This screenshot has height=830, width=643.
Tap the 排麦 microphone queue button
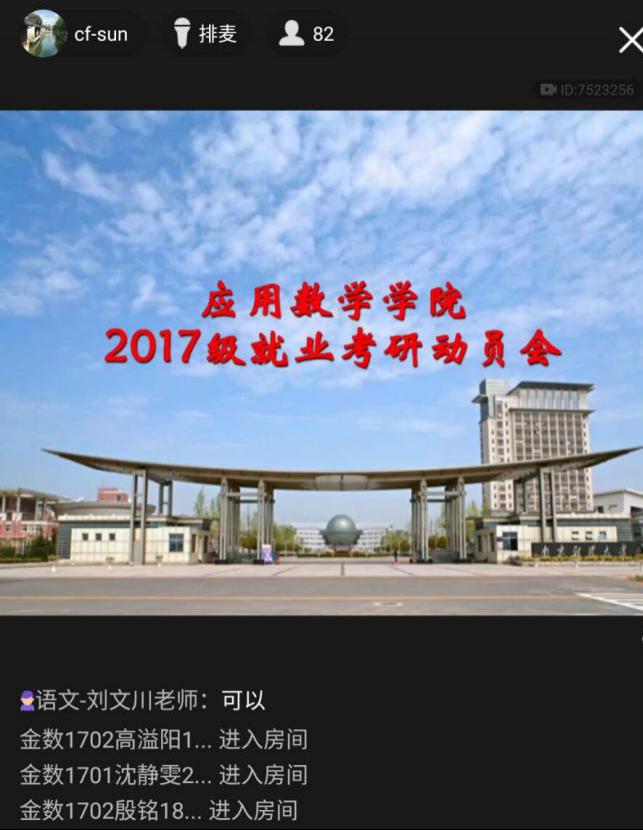[206, 34]
